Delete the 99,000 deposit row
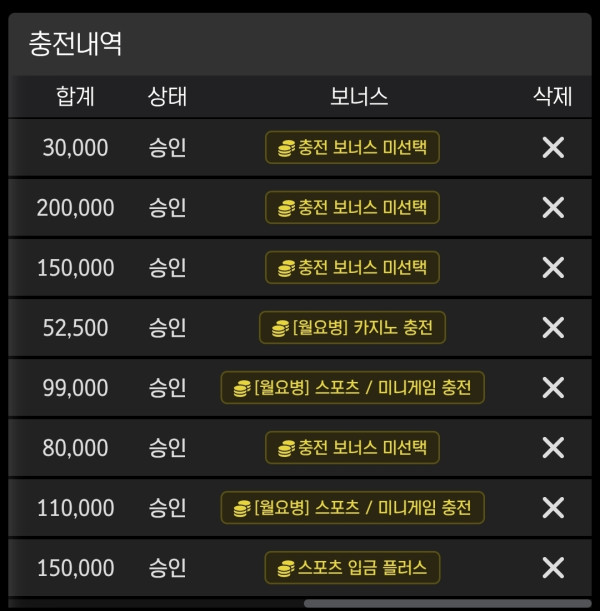The height and width of the screenshot is (611, 600). pos(553,388)
